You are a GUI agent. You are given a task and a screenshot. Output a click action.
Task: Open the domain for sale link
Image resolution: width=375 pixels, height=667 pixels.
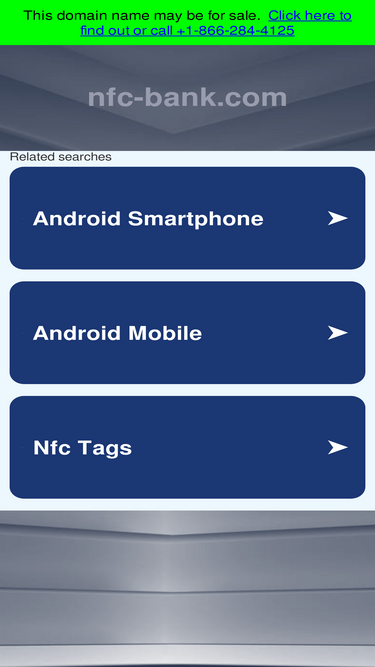pos(216,23)
